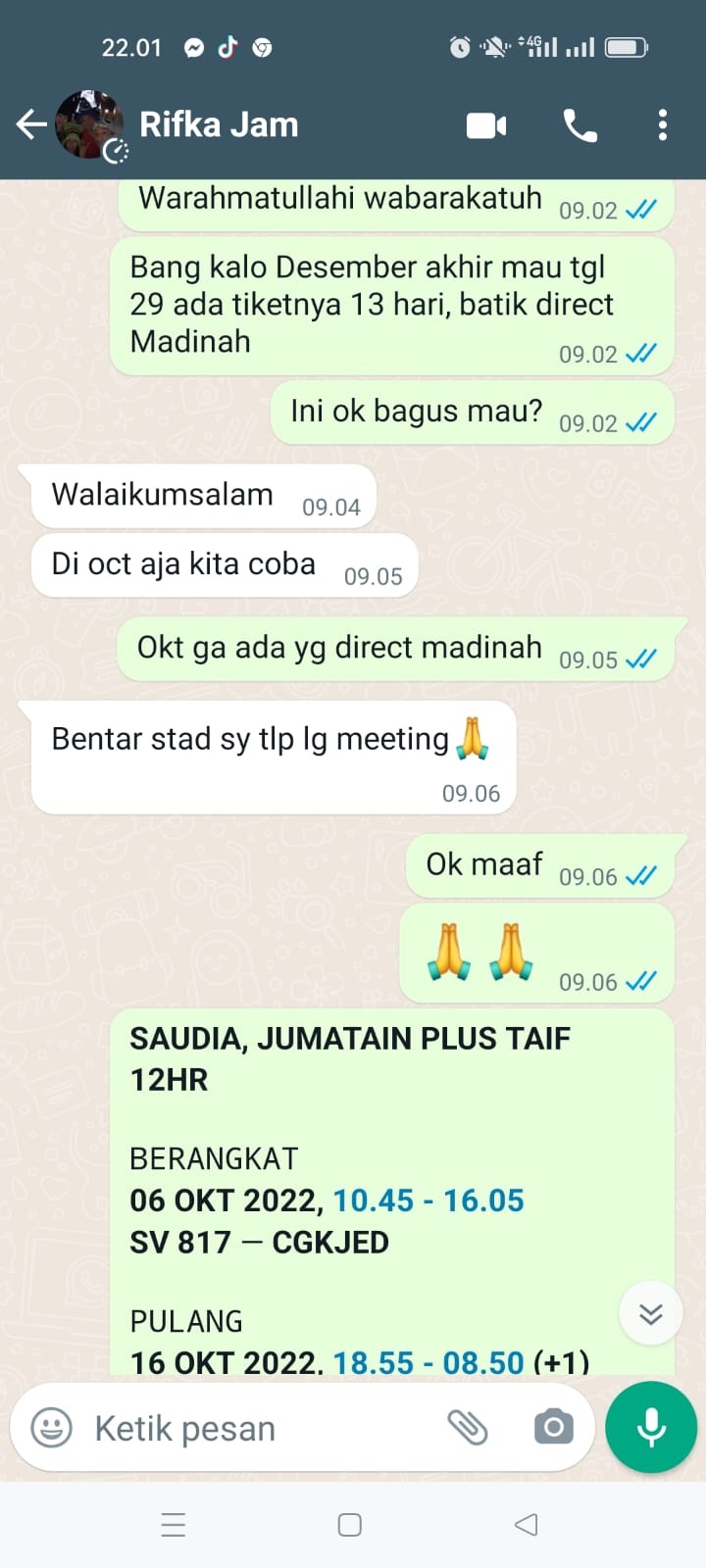This screenshot has width=706, height=1568.
Task: Expand the notification shade from the status bar
Action: point(353,46)
